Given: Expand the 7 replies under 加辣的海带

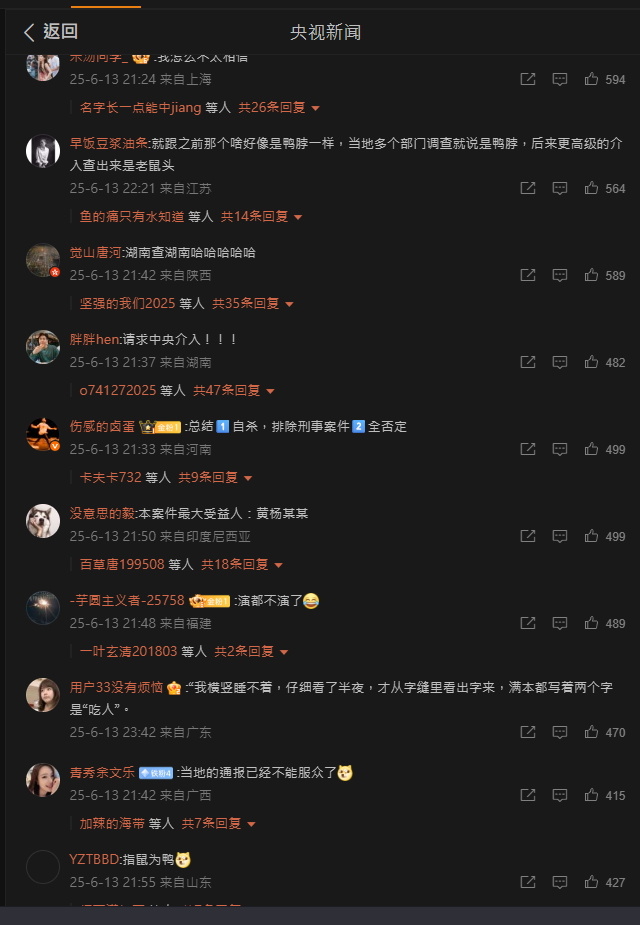Looking at the screenshot, I should (x=218, y=823).
